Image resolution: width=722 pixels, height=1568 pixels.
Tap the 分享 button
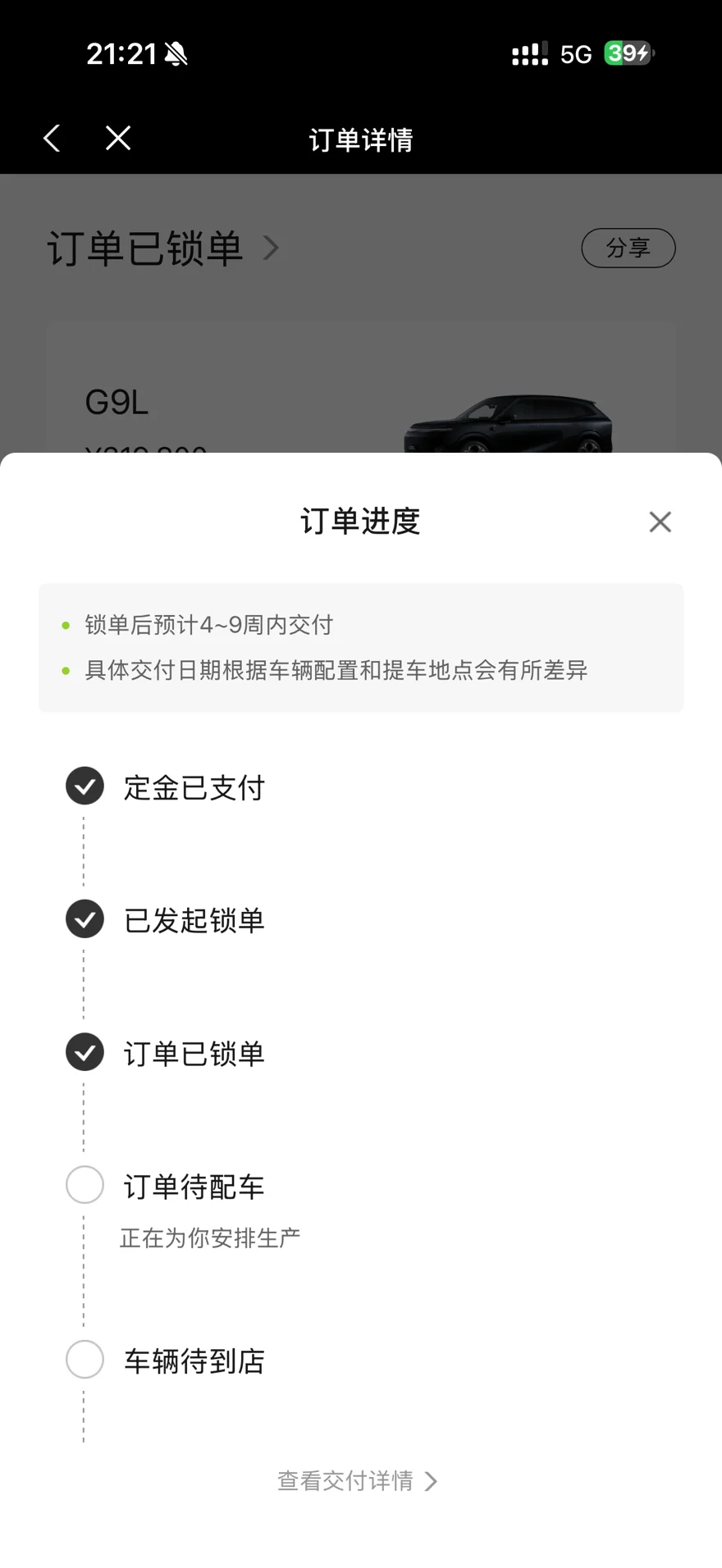click(x=628, y=248)
